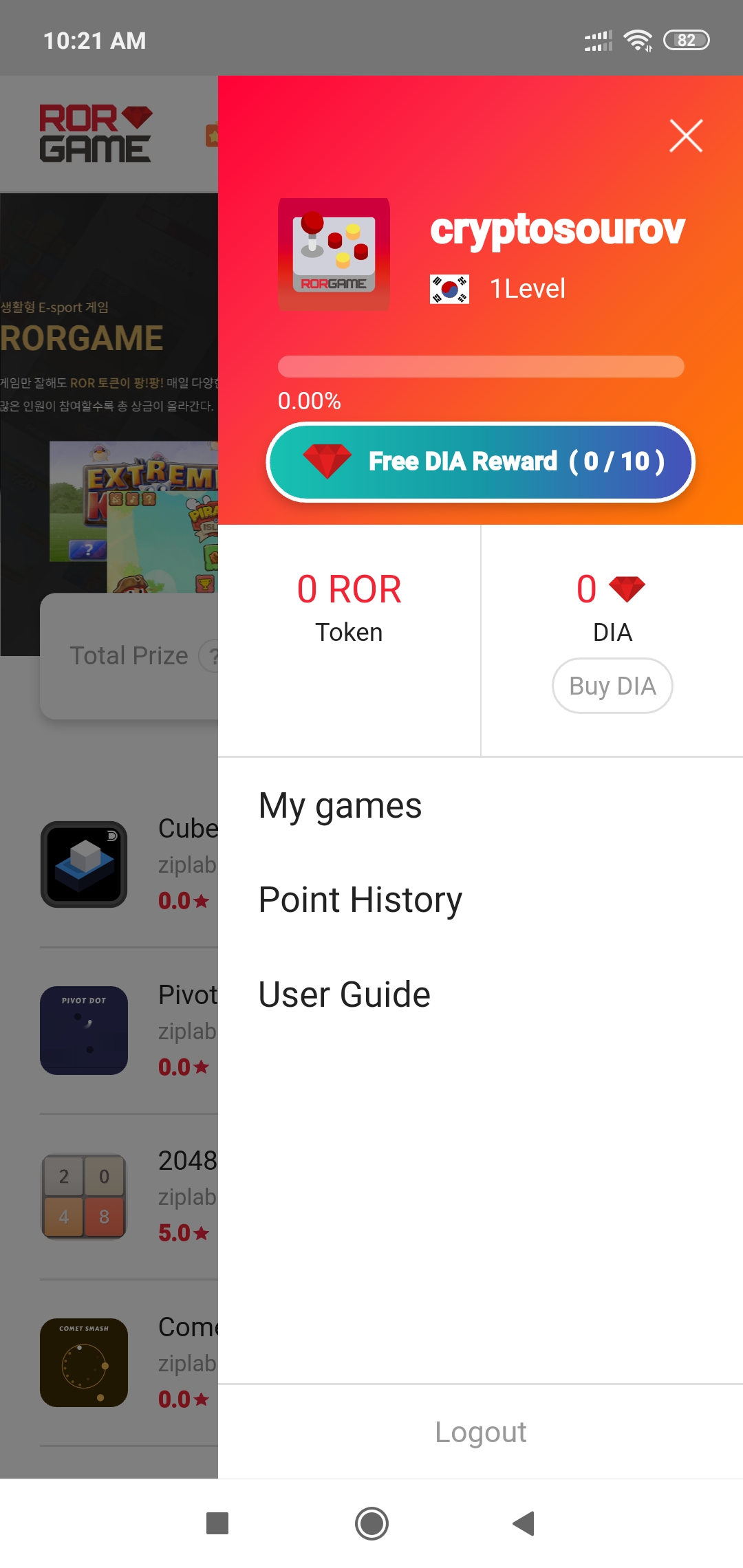The image size is (743, 1568).
Task: Go to the device home screen
Action: click(371, 1523)
